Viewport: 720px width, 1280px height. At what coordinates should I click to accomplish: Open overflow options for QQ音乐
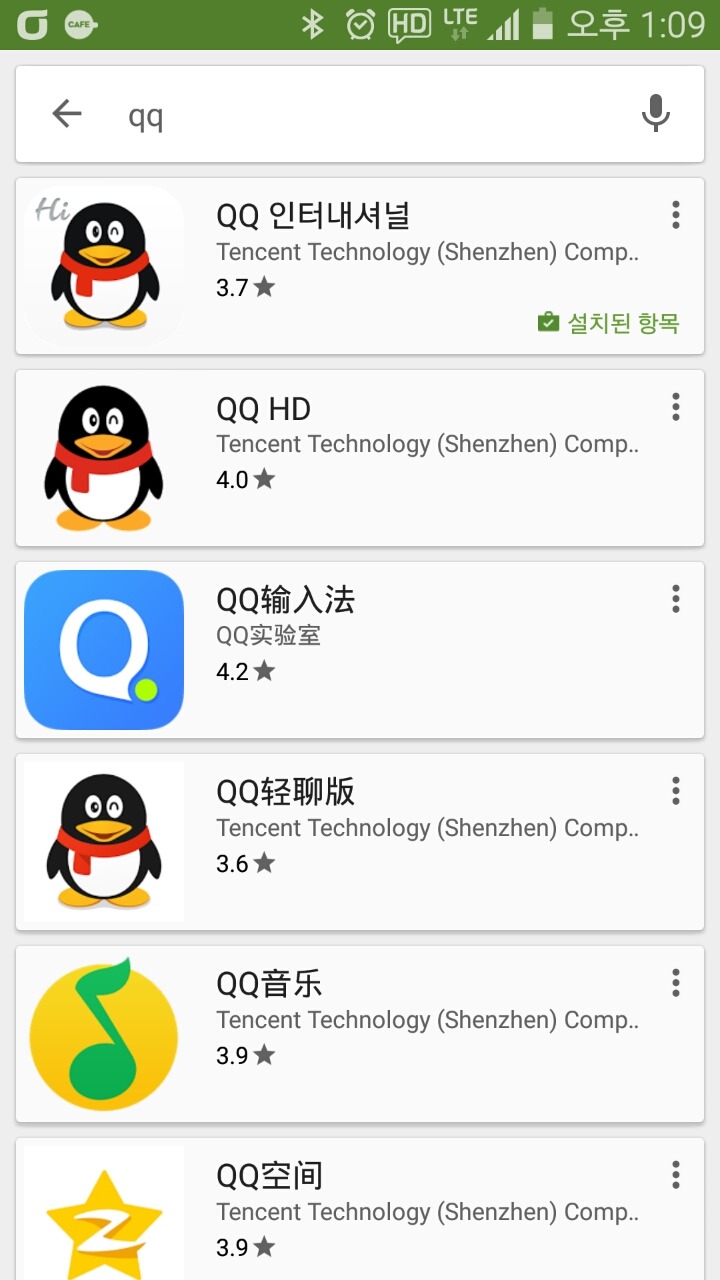click(676, 983)
